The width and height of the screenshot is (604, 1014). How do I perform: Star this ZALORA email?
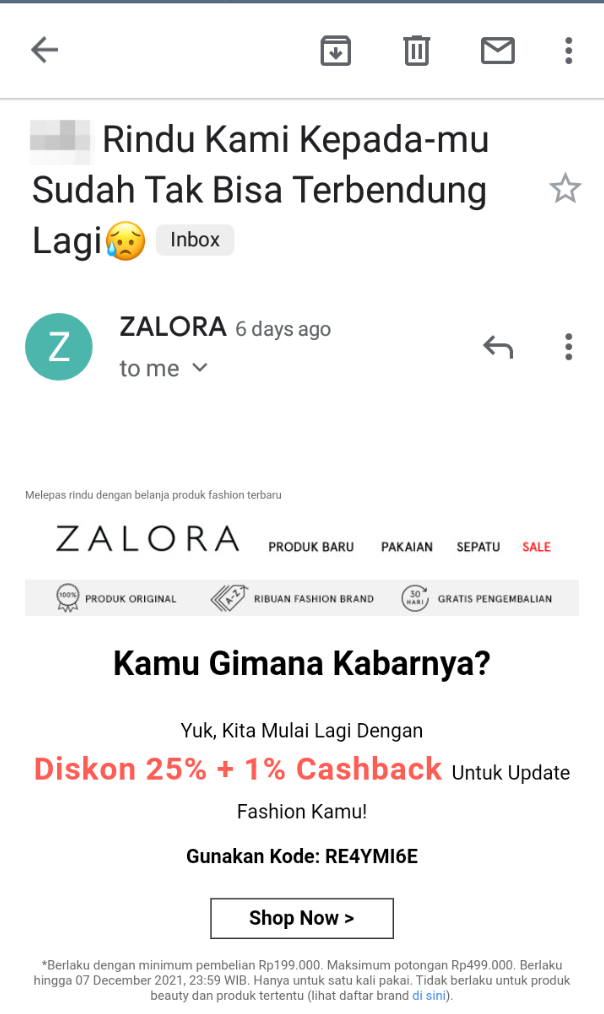point(565,188)
